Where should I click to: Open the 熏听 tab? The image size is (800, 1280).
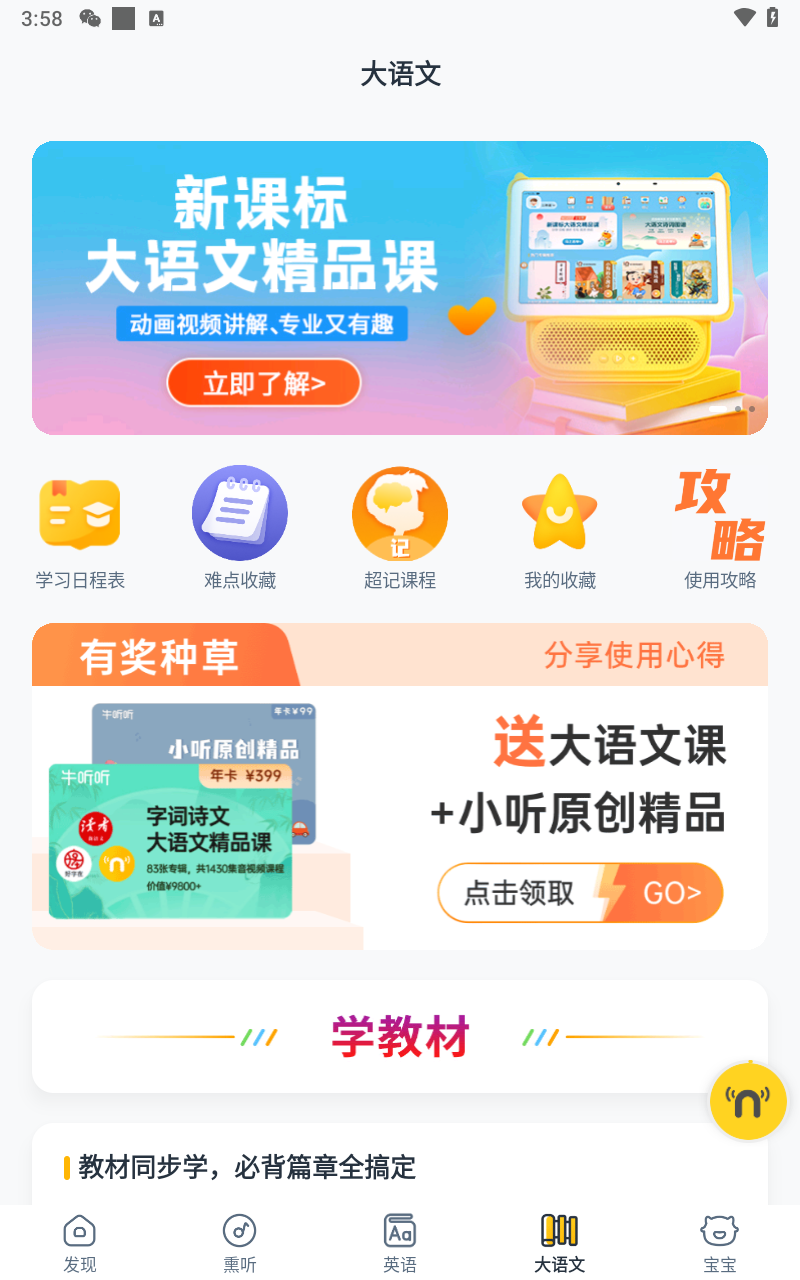tap(240, 1240)
